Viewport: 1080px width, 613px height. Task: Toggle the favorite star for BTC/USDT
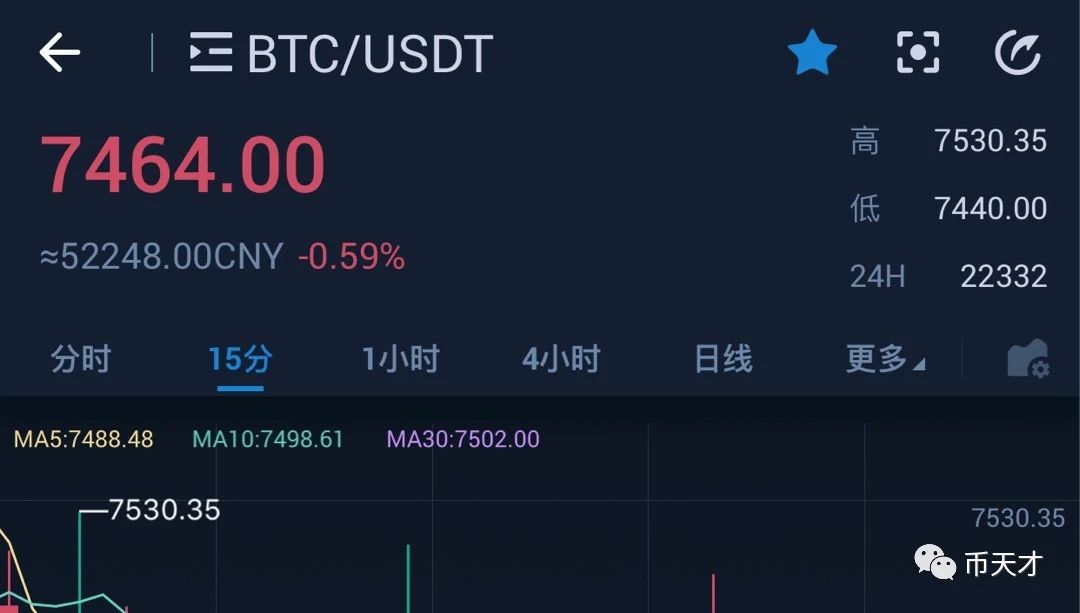point(812,52)
